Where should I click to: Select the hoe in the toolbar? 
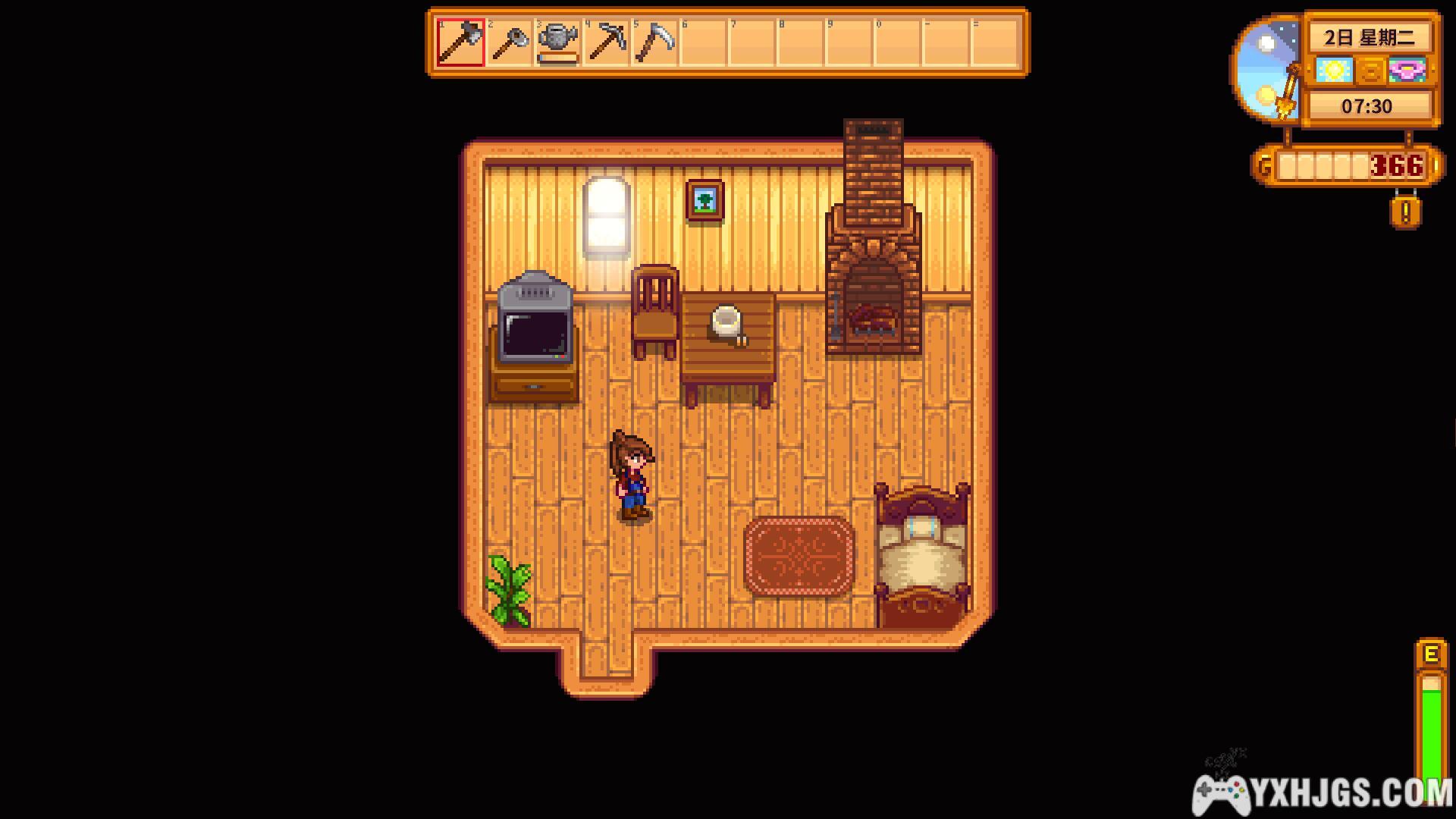click(510, 42)
